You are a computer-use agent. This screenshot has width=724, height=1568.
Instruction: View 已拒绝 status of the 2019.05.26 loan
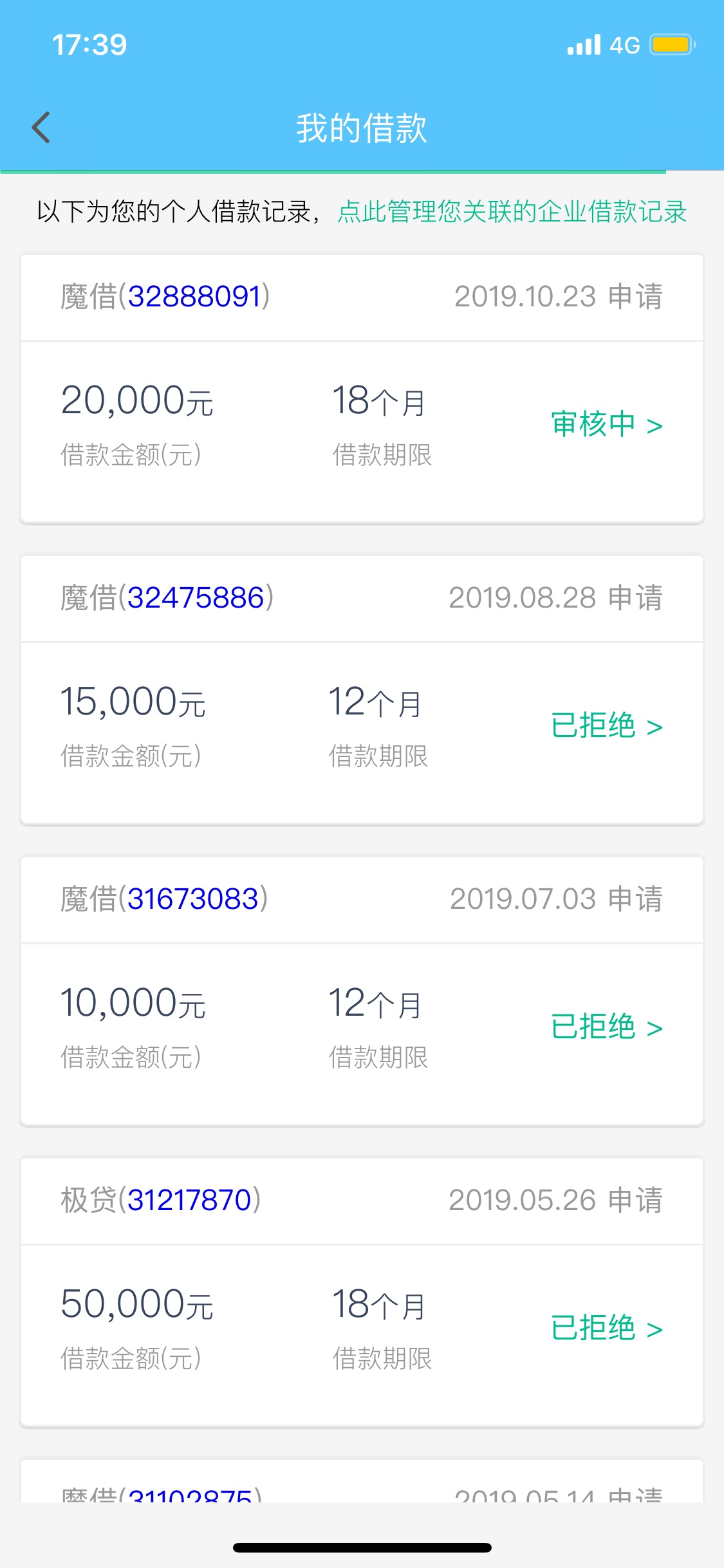coord(606,1329)
